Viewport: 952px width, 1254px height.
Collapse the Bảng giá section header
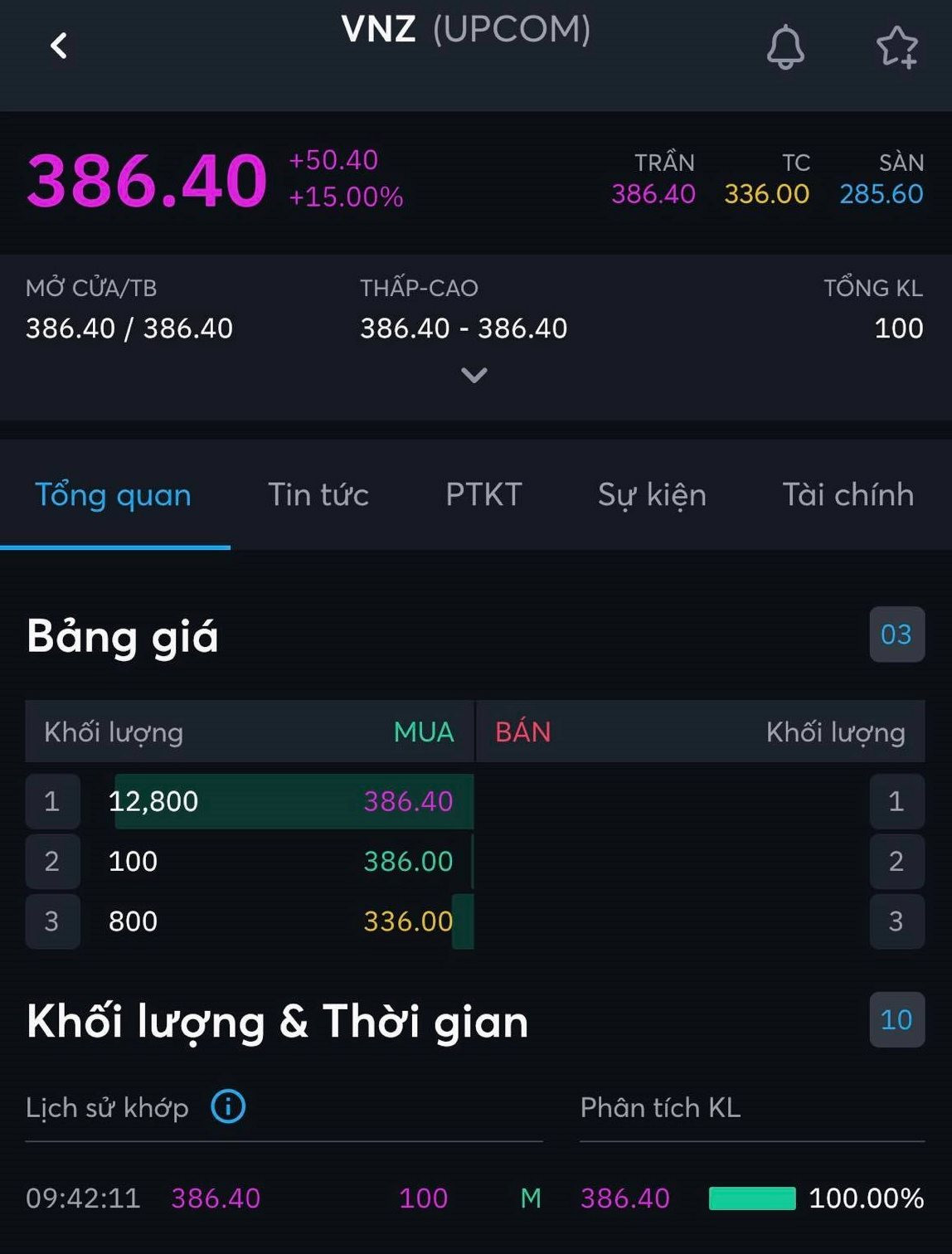[121, 637]
